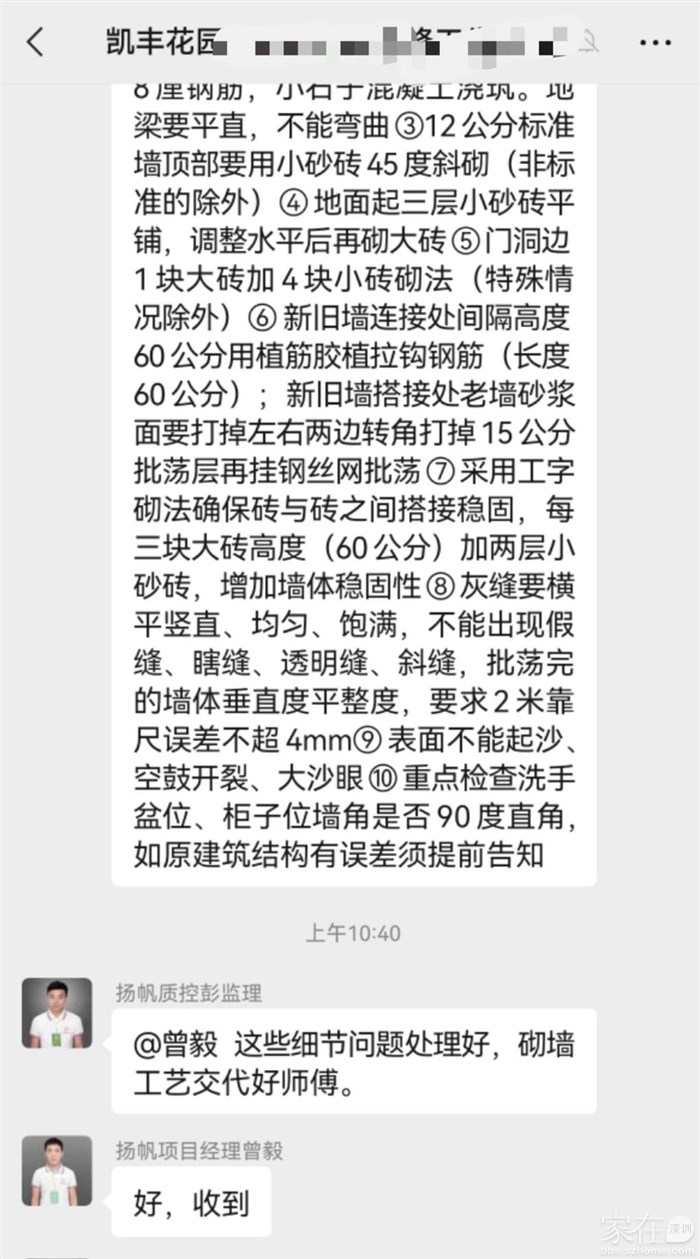Image resolution: width=700 pixels, height=1259 pixels.
Task: Open profile photo of 扬帆质控彭监理
Action: pyautogui.click(x=57, y=1013)
